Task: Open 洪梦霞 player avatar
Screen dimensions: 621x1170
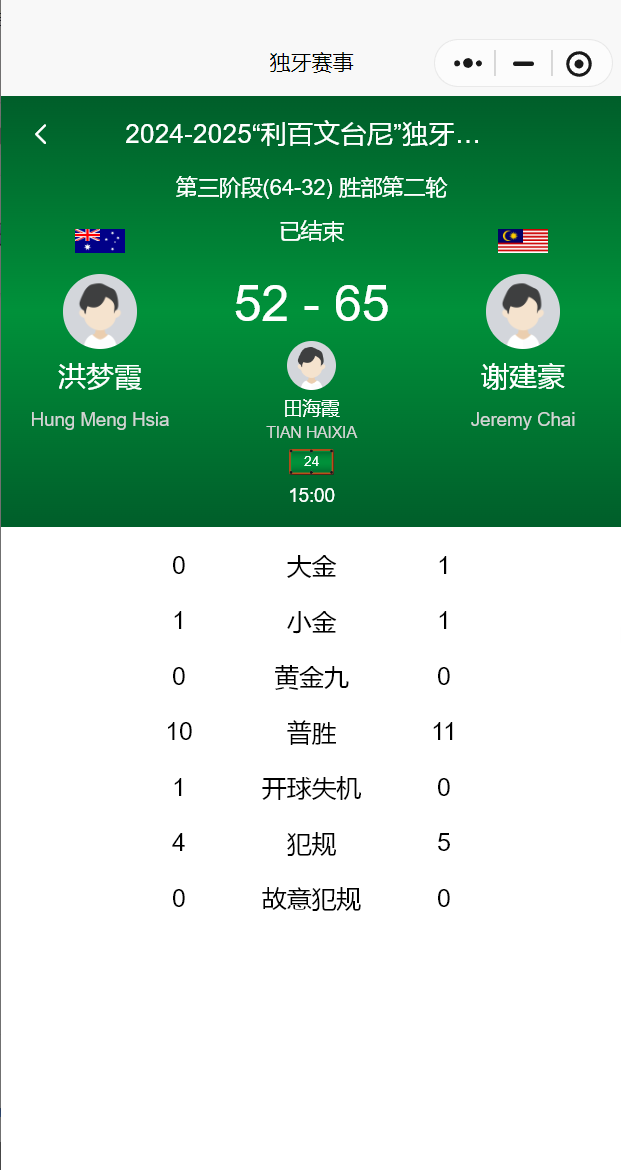Action: pos(100,311)
